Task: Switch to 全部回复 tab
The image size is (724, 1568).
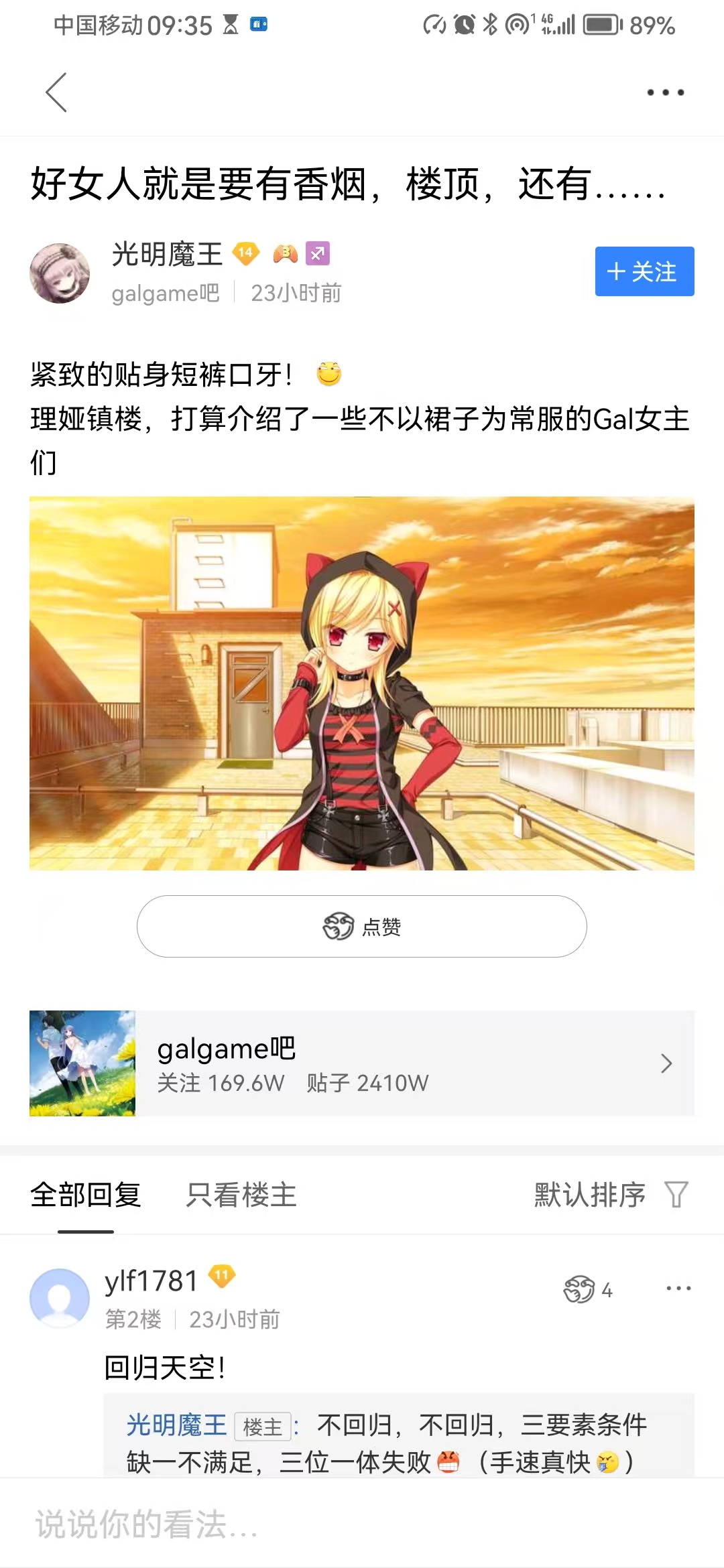Action: click(x=86, y=1195)
